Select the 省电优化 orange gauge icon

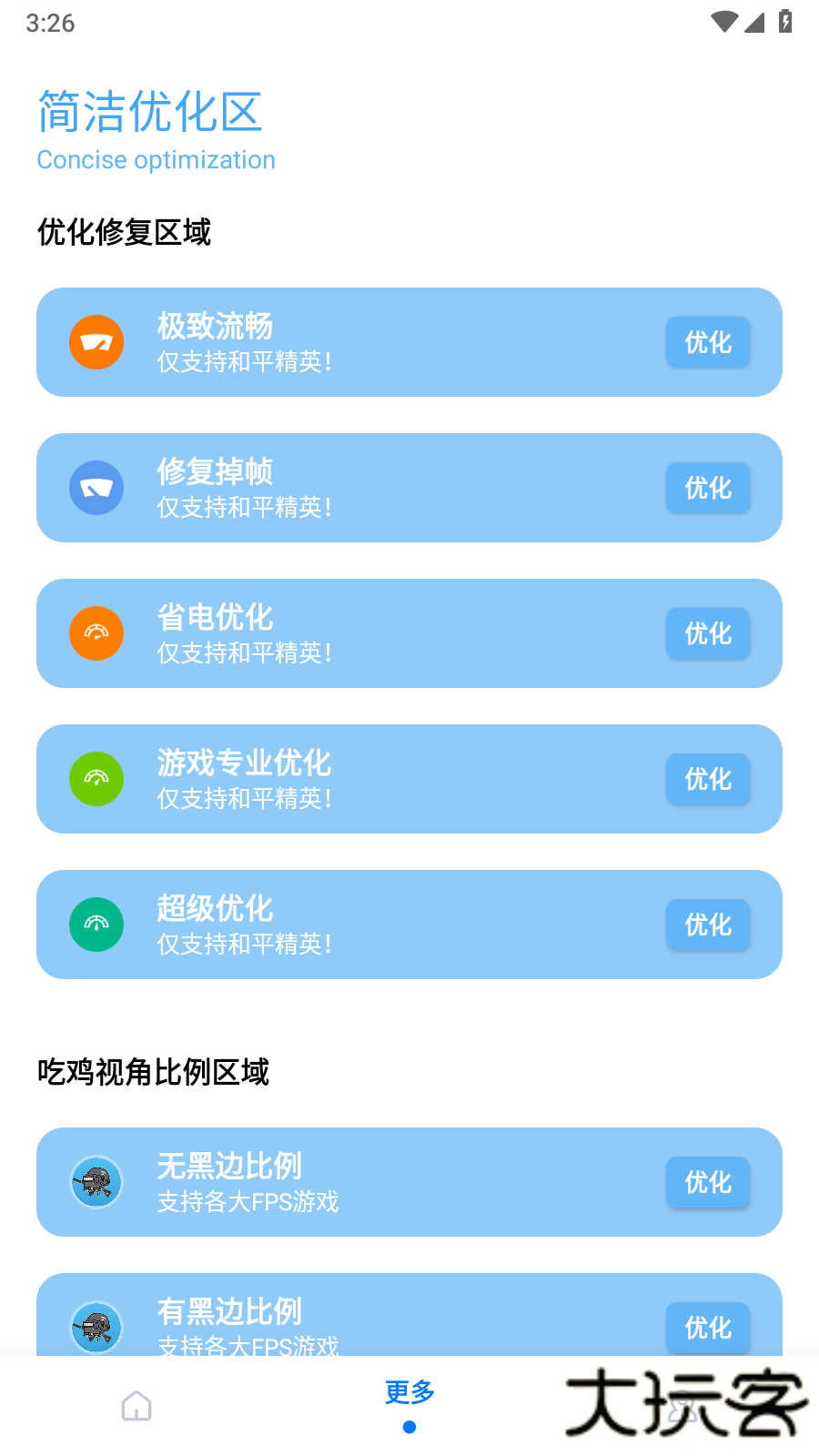(x=96, y=633)
